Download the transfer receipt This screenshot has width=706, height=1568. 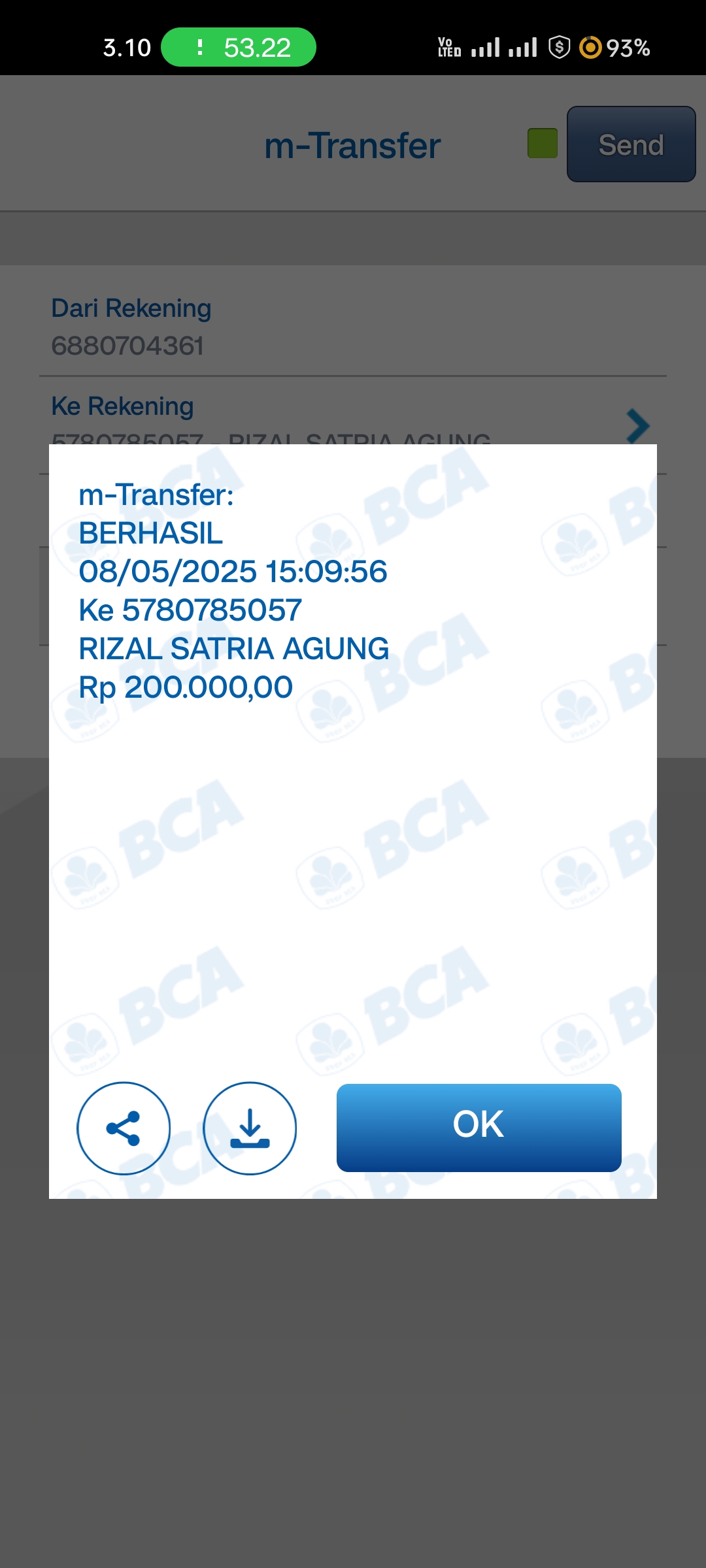pyautogui.click(x=250, y=1128)
